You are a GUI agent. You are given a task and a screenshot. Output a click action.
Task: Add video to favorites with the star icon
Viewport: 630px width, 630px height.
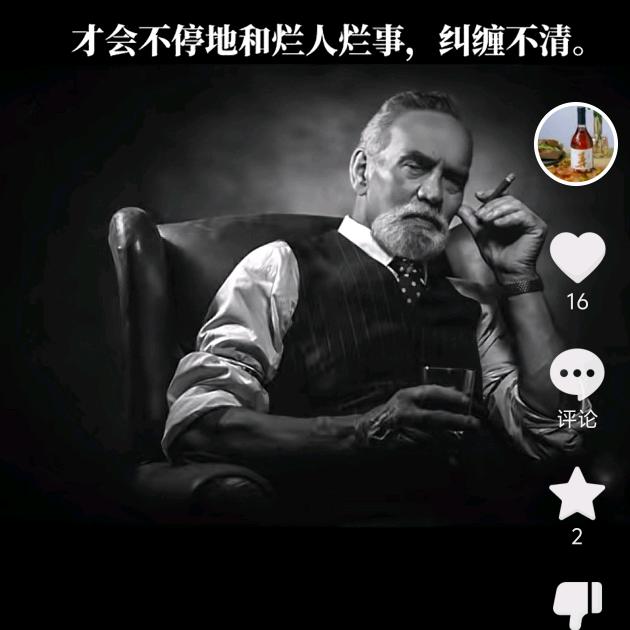(x=577, y=495)
